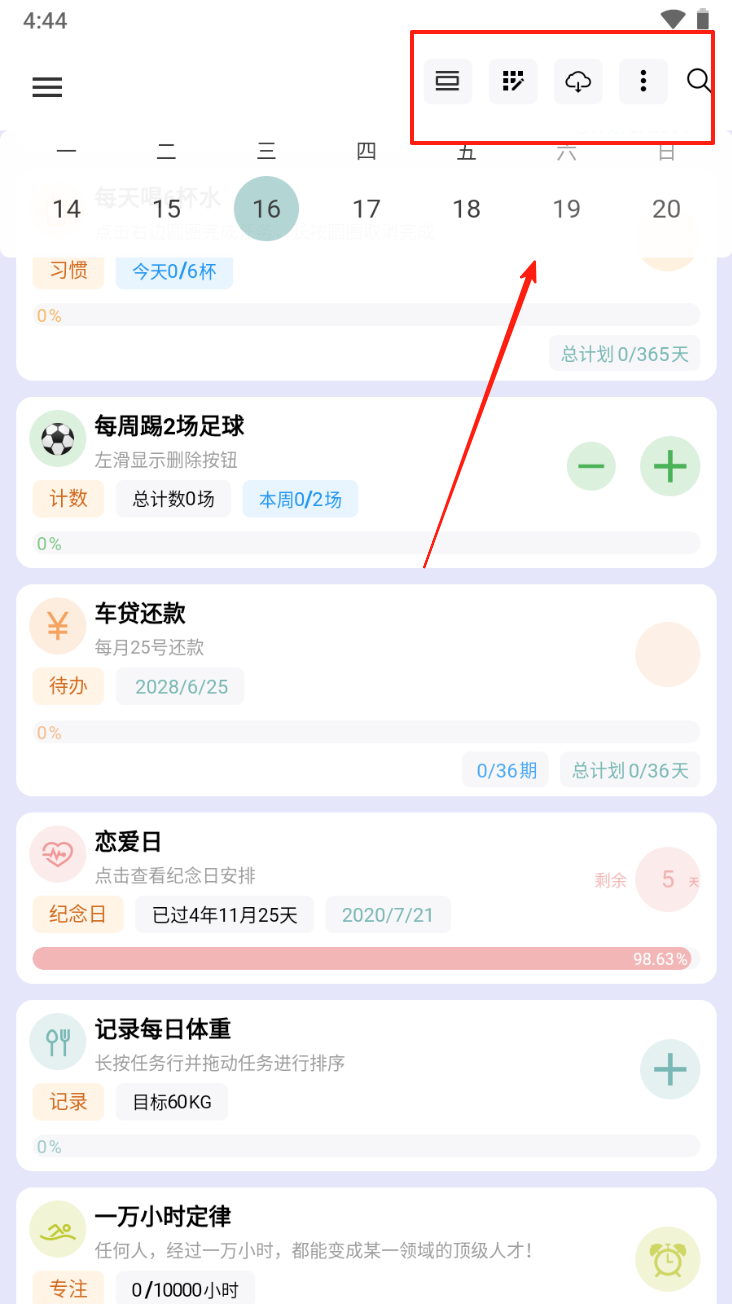The height and width of the screenshot is (1304, 732).
Task: Switch the list layout view icon
Action: click(x=448, y=82)
